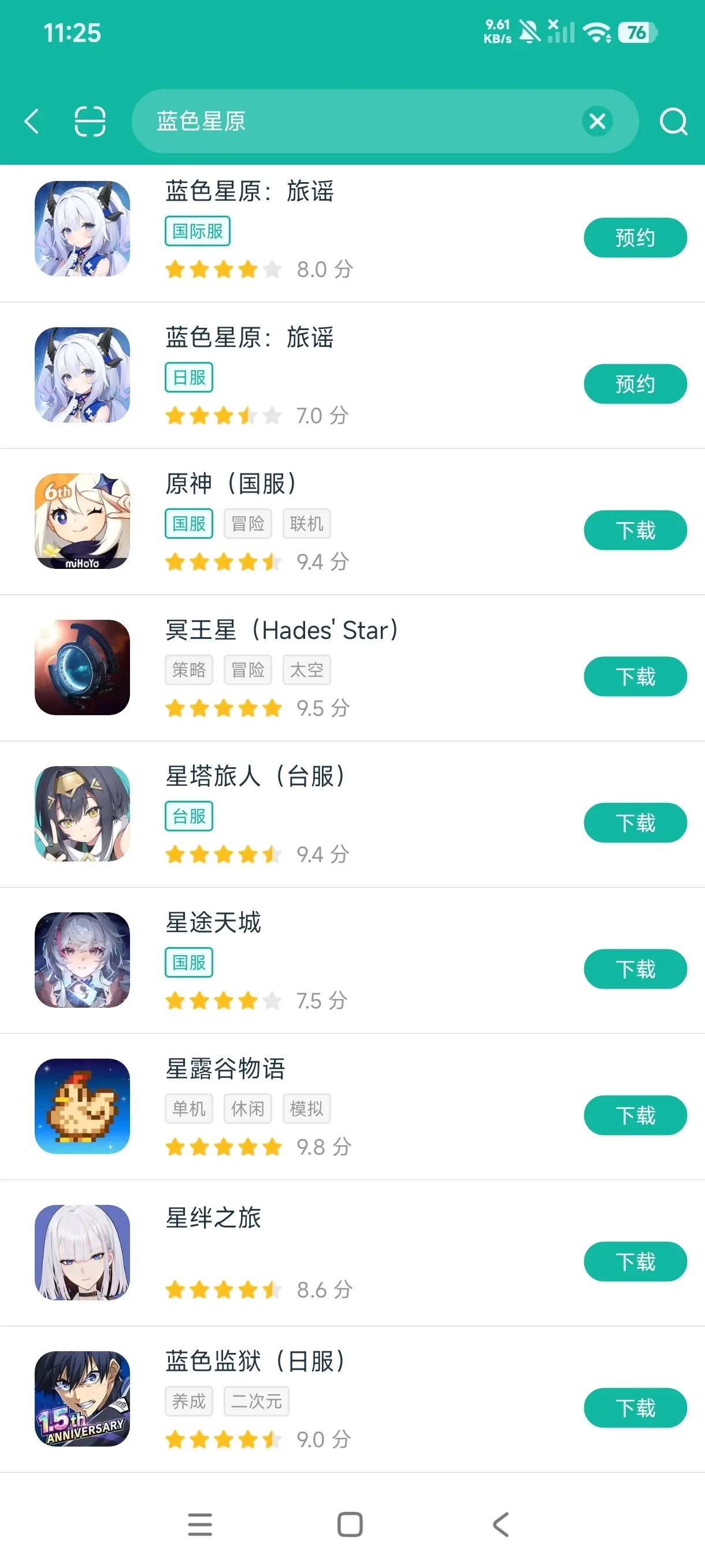Screen dimensions: 705x1568
Task: Open the system recent apps button
Action: (200, 1525)
